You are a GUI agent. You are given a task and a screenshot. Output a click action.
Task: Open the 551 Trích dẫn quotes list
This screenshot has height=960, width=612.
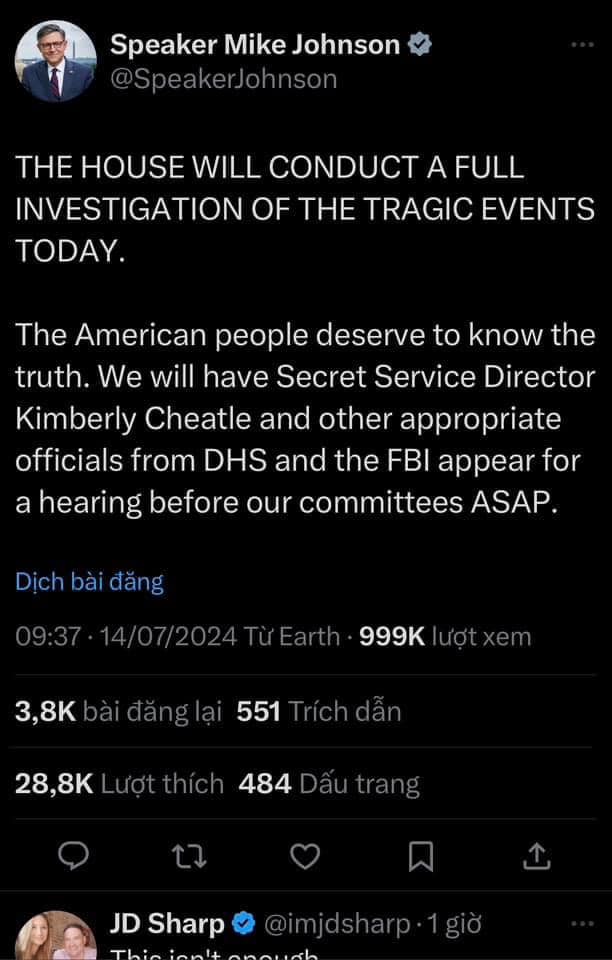pyautogui.click(x=318, y=711)
